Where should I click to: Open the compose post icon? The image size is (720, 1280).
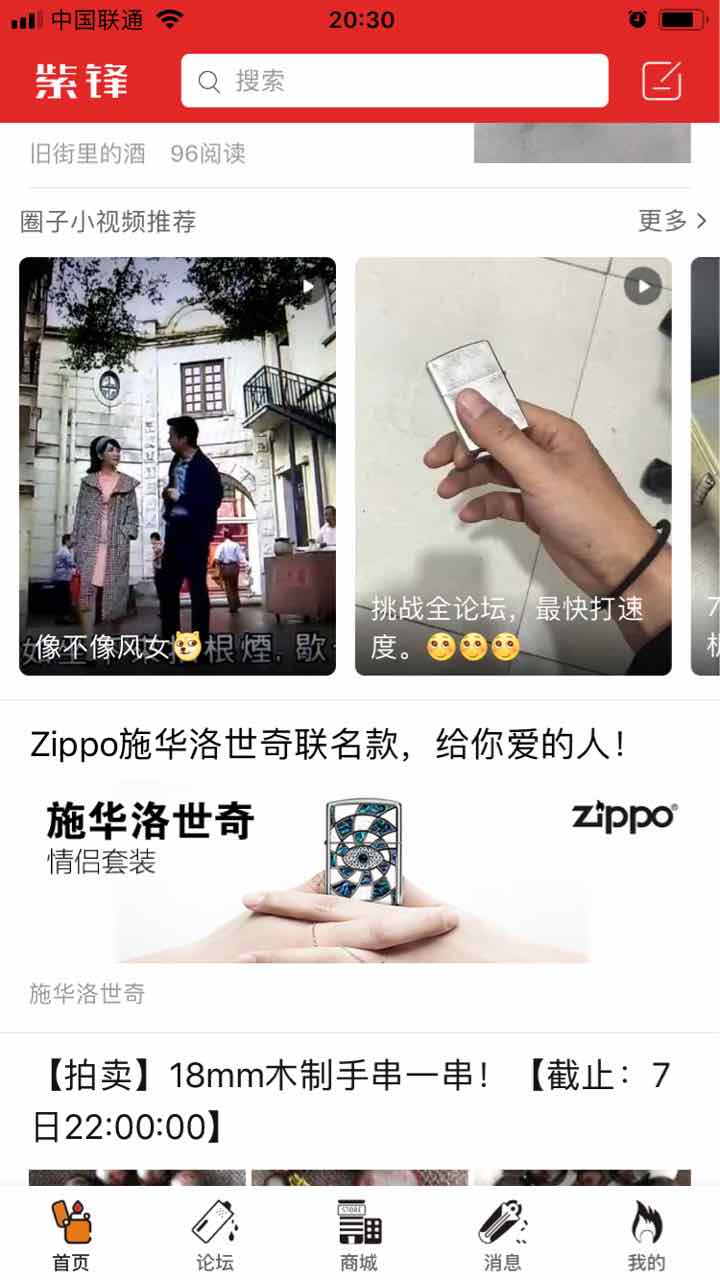click(x=662, y=81)
